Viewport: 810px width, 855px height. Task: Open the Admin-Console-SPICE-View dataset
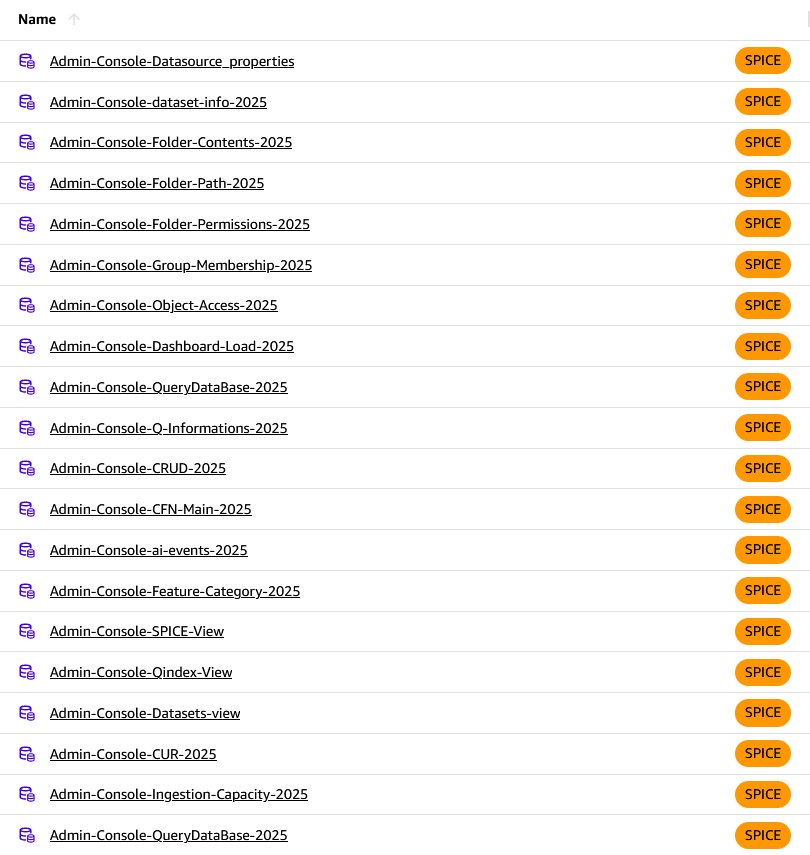pyautogui.click(x=137, y=632)
